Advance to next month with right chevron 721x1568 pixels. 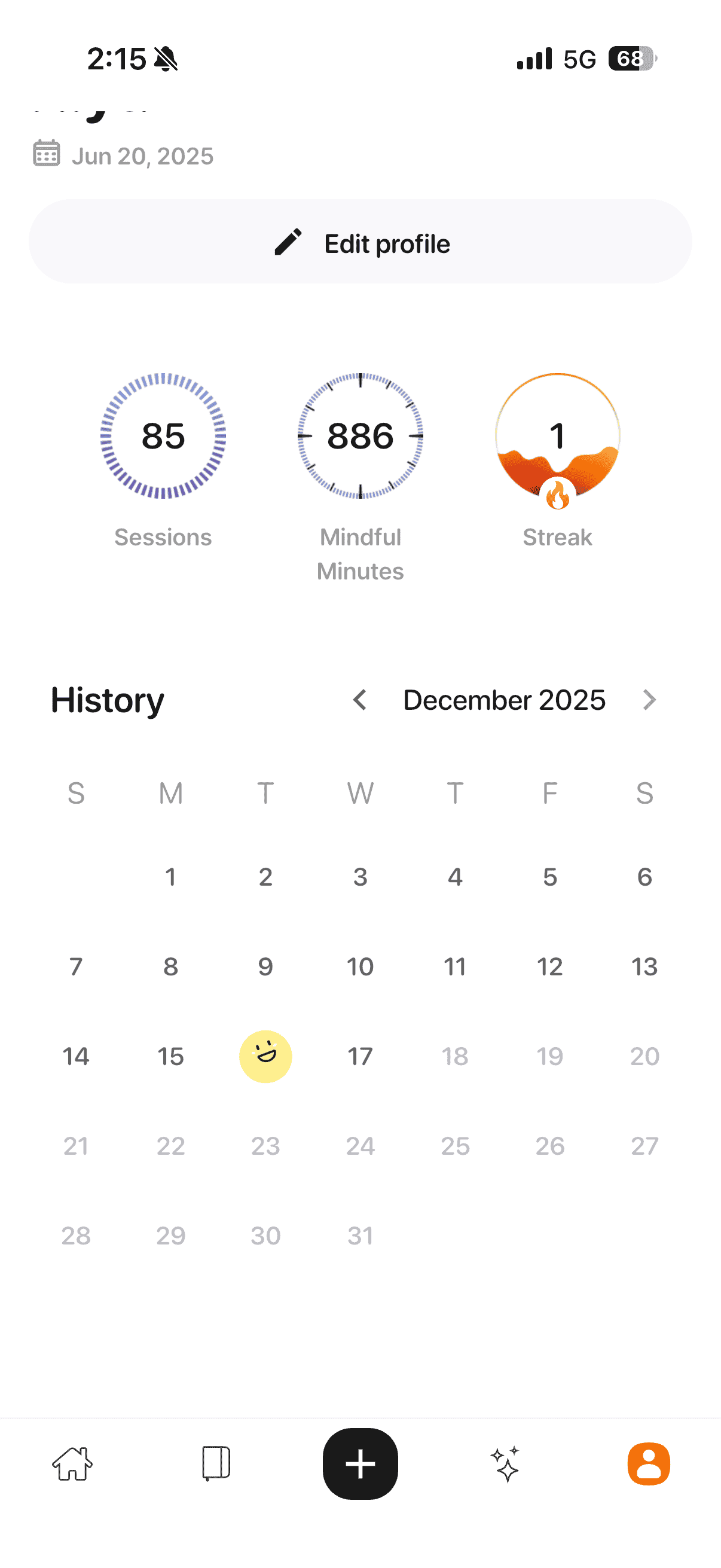(648, 700)
